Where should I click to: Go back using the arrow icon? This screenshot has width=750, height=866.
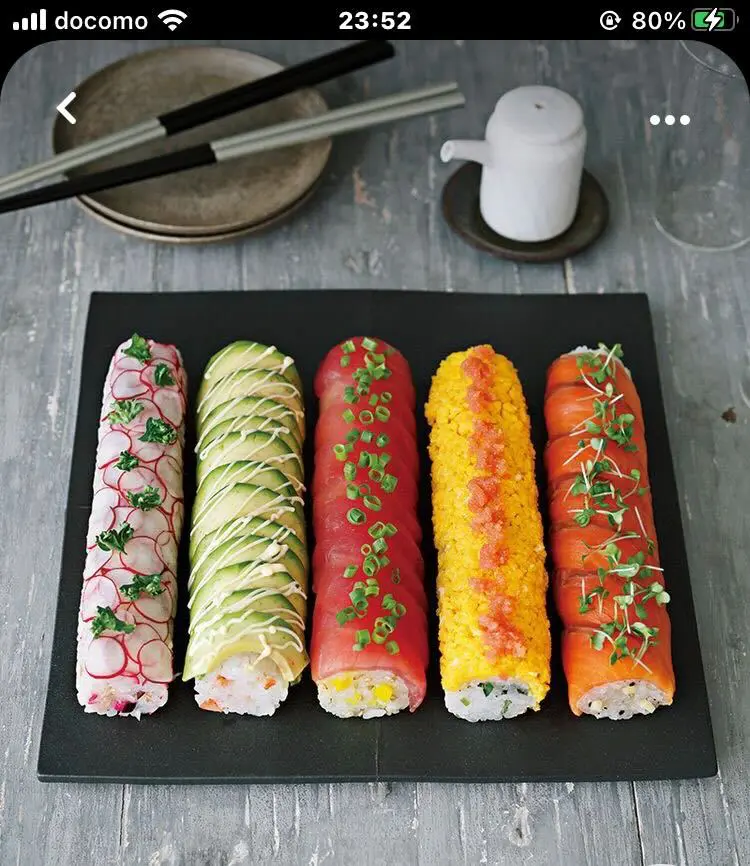tap(66, 108)
